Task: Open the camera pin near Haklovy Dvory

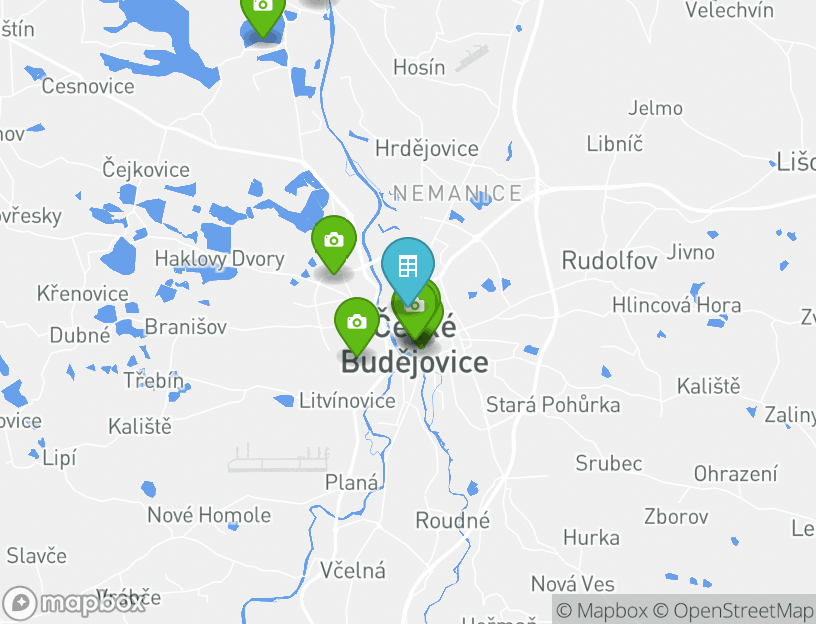Action: (x=333, y=241)
